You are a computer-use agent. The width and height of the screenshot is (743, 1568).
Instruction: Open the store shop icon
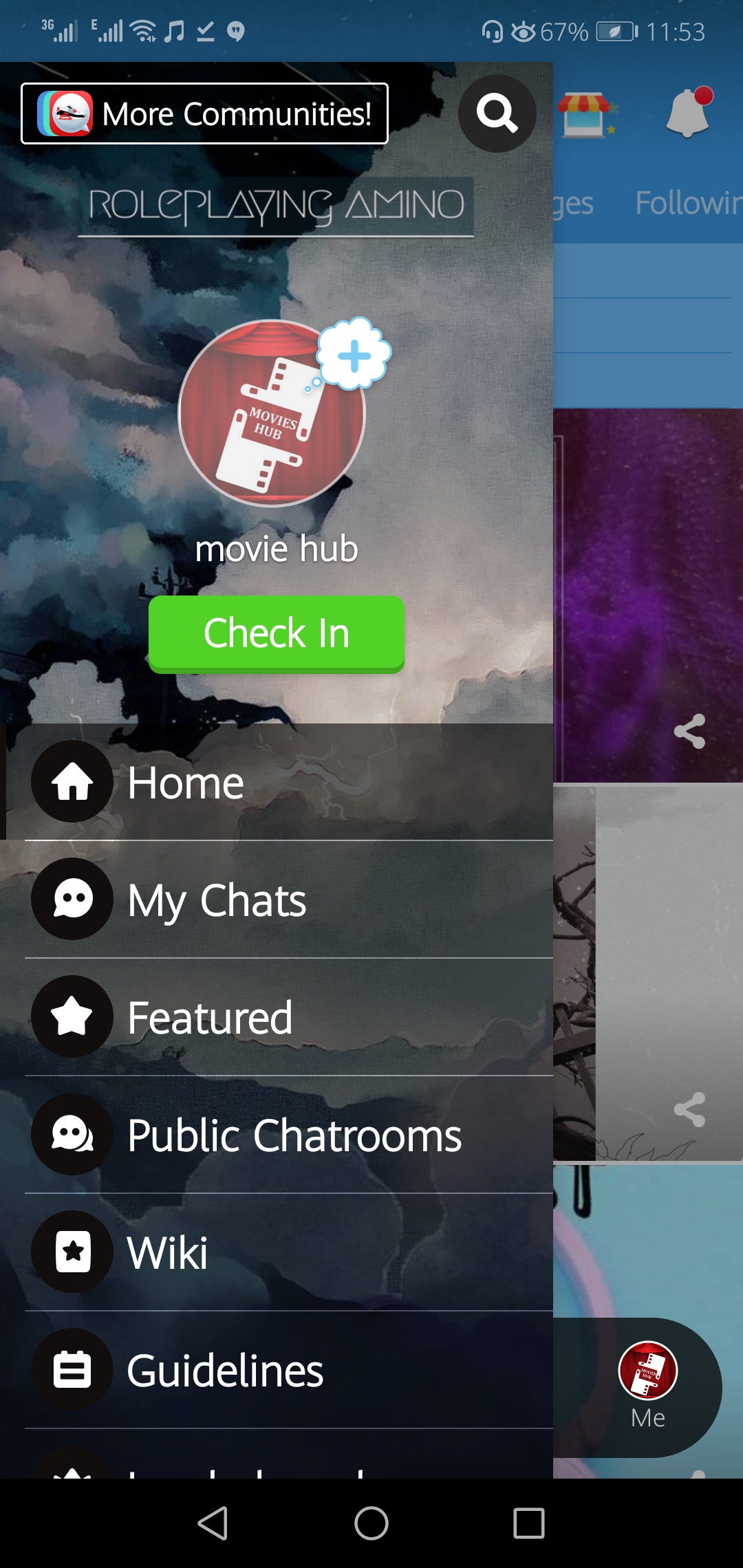tap(585, 113)
